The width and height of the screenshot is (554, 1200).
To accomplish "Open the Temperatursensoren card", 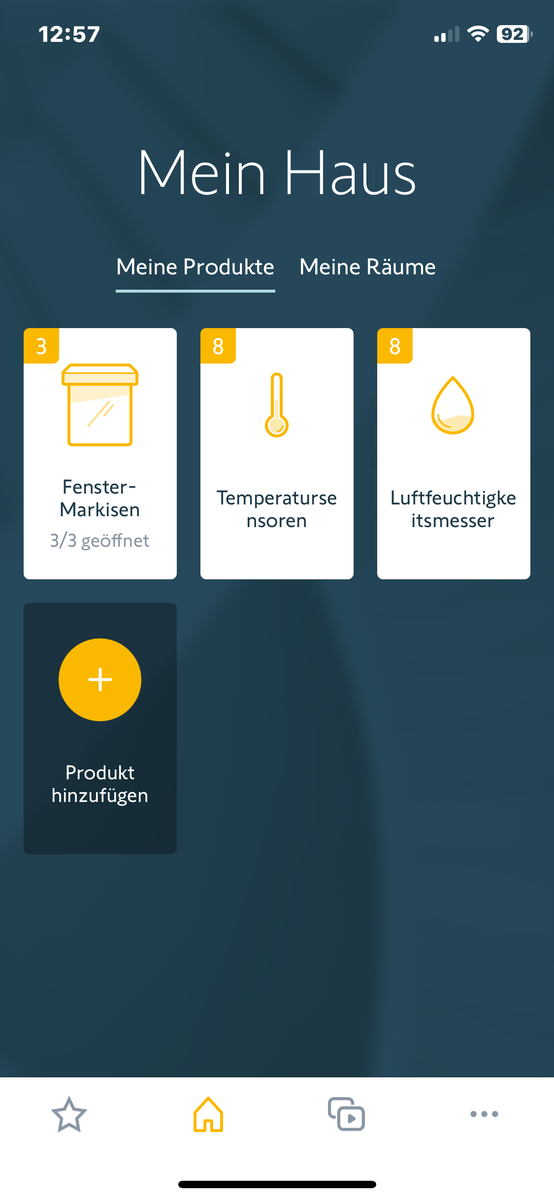I will click(277, 453).
